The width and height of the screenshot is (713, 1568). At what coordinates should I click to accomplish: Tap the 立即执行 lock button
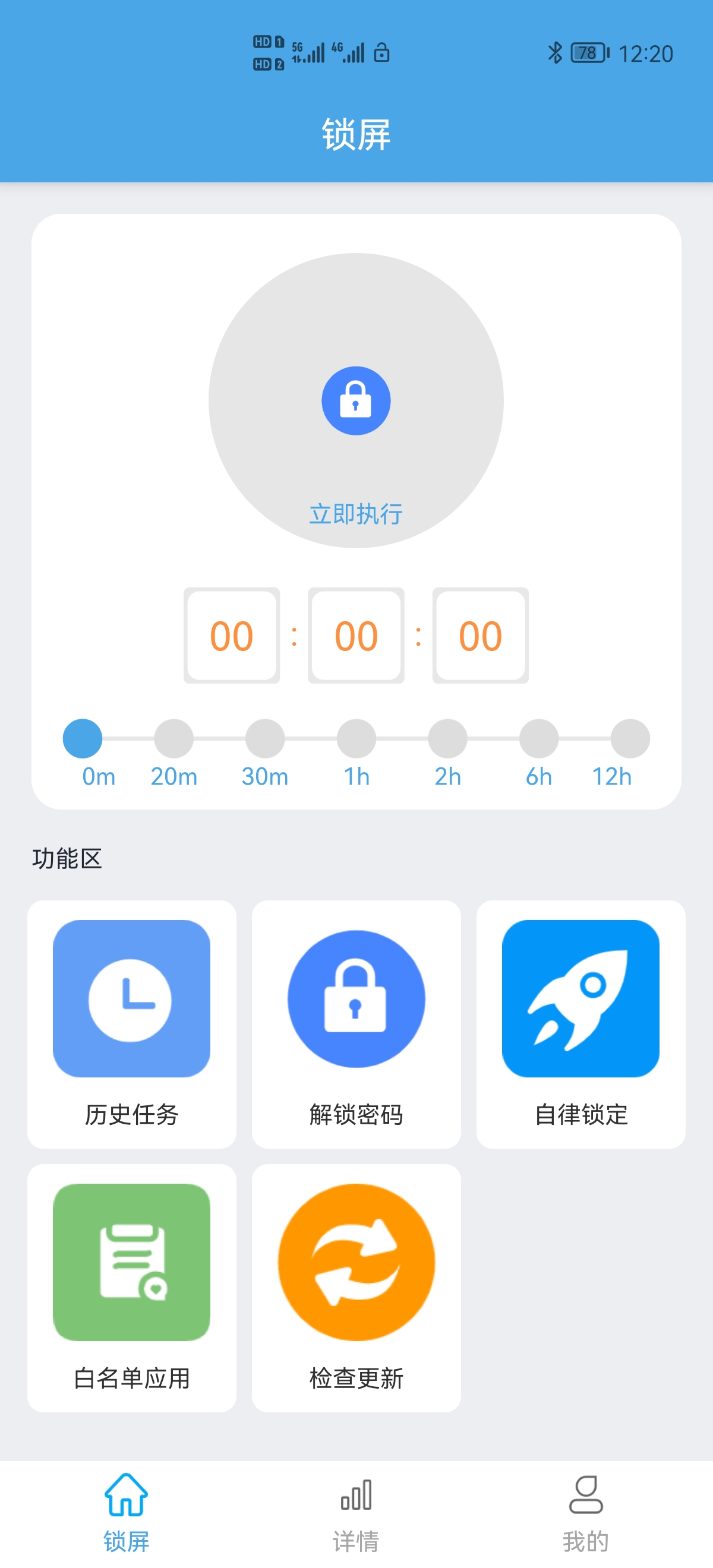[x=356, y=400]
